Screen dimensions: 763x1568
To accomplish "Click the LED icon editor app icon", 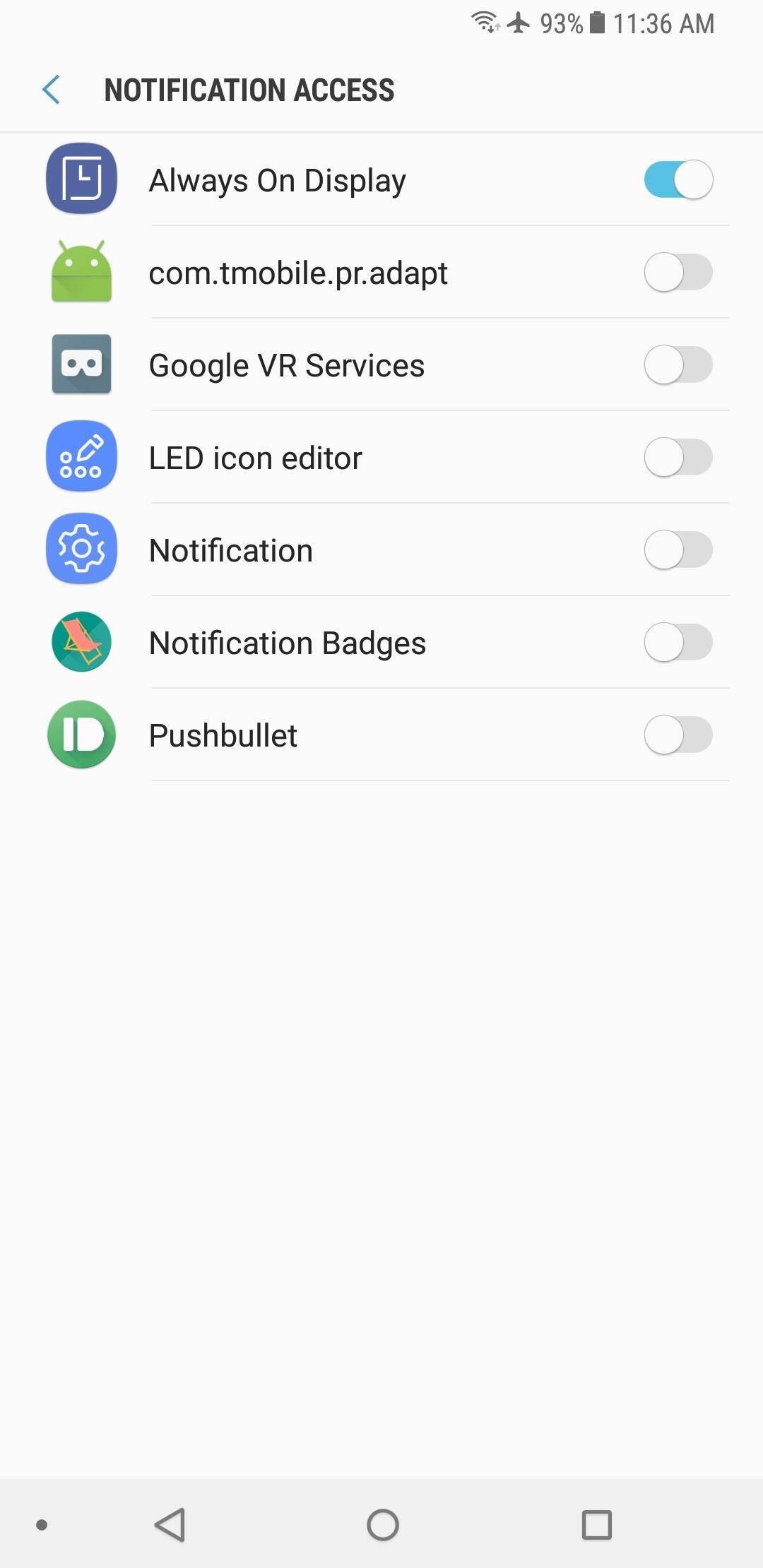I will tap(81, 457).
